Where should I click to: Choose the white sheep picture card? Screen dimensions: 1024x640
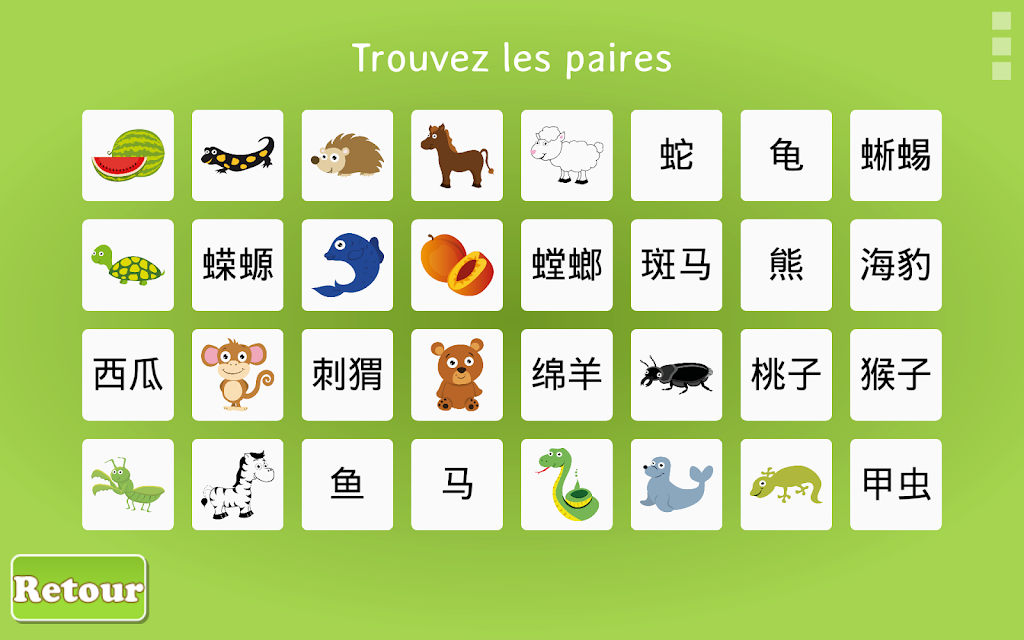[x=567, y=155]
